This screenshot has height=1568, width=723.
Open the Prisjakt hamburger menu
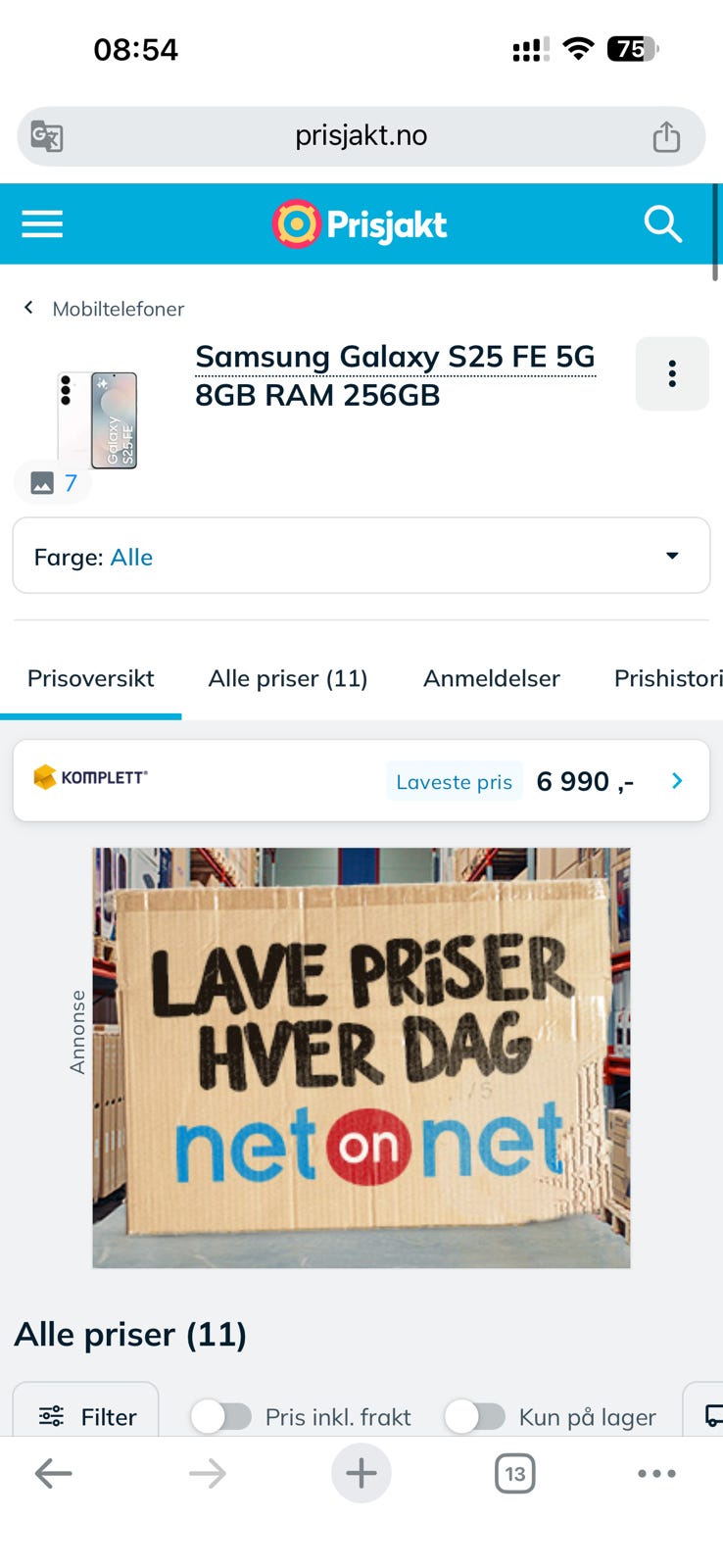pyautogui.click(x=42, y=223)
